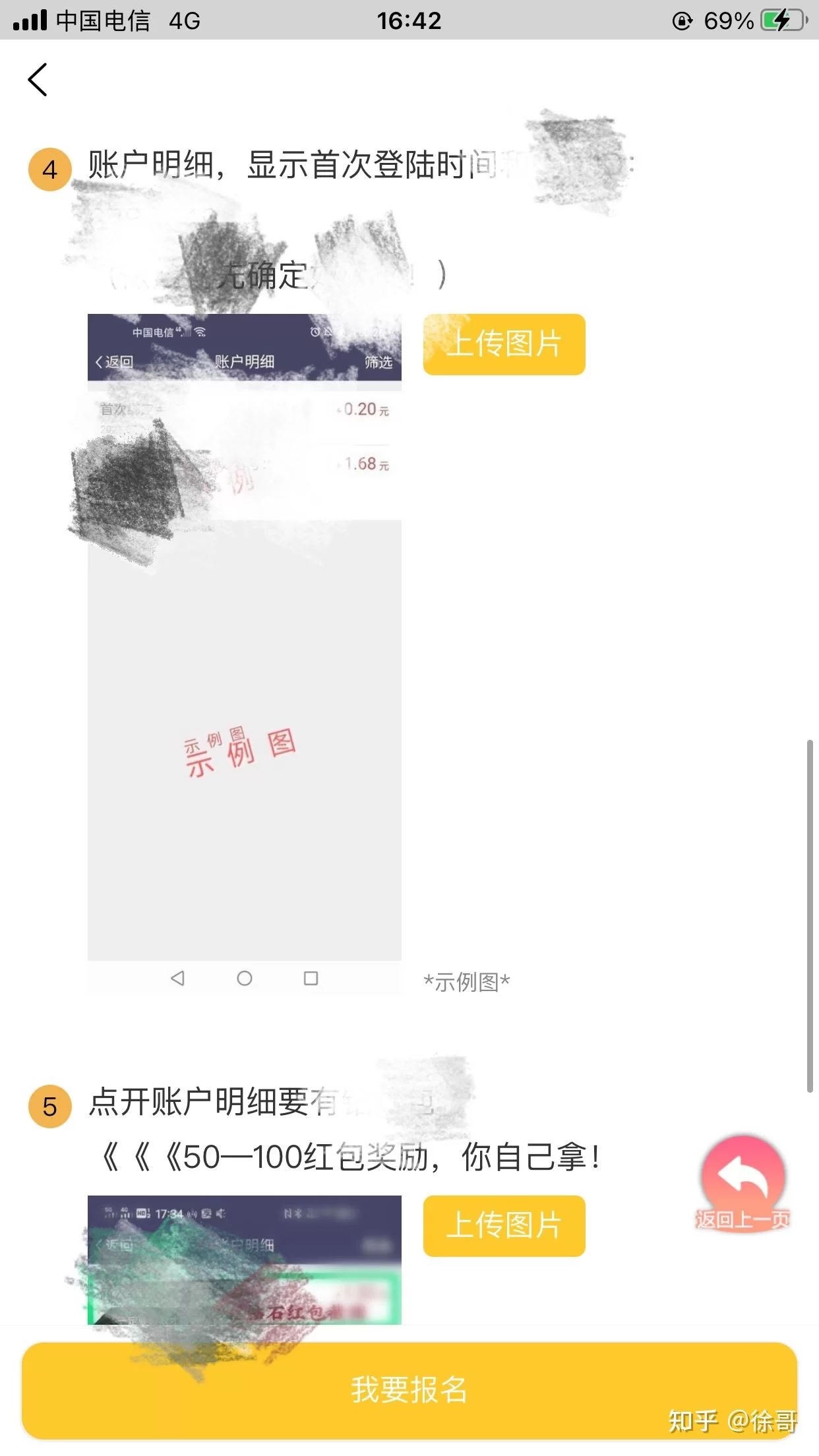The width and height of the screenshot is (819, 1456).
Task: Open the step 4 example screenshot
Action: pyautogui.click(x=244, y=653)
